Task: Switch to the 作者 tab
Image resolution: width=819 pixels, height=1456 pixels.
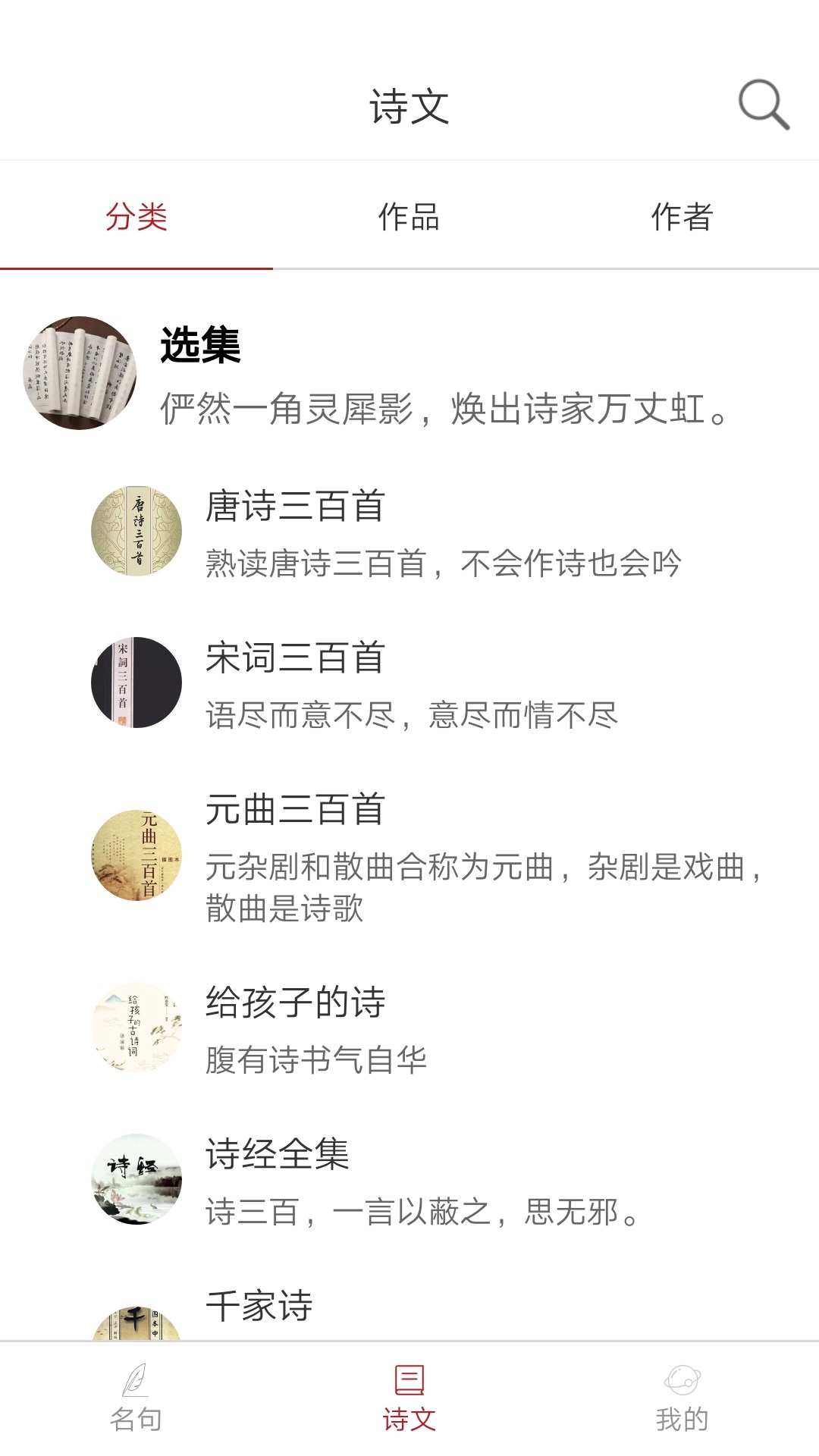Action: click(x=682, y=218)
